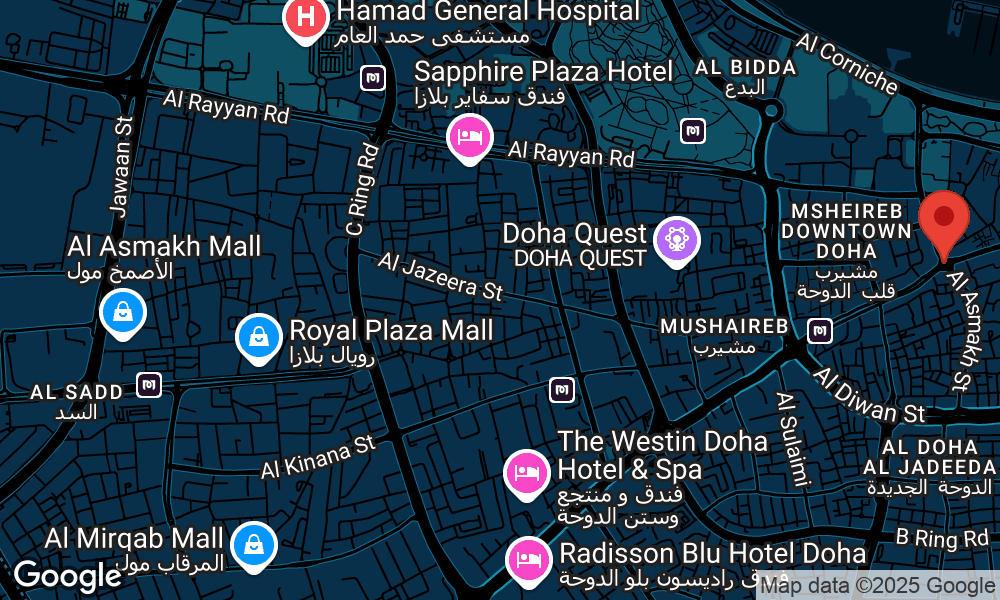This screenshot has height=600, width=1000.
Task: Select the Doha Quest attraction marker
Action: (x=677, y=240)
